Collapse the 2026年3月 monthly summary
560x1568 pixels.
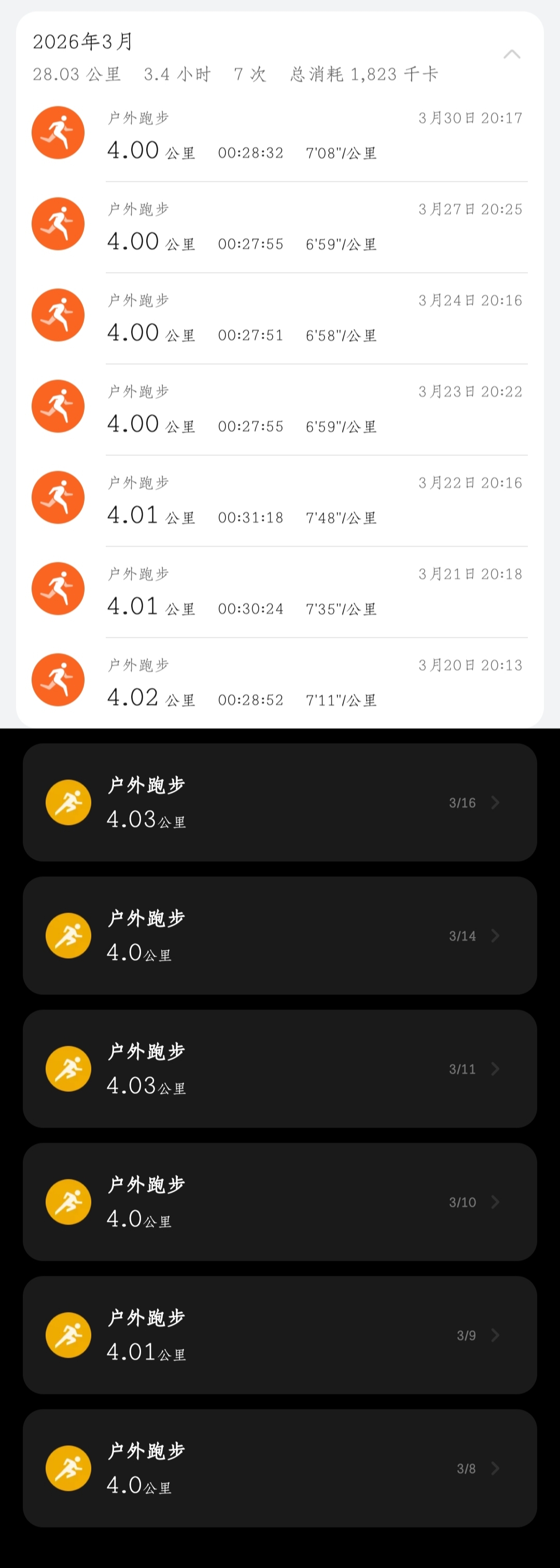tap(512, 55)
